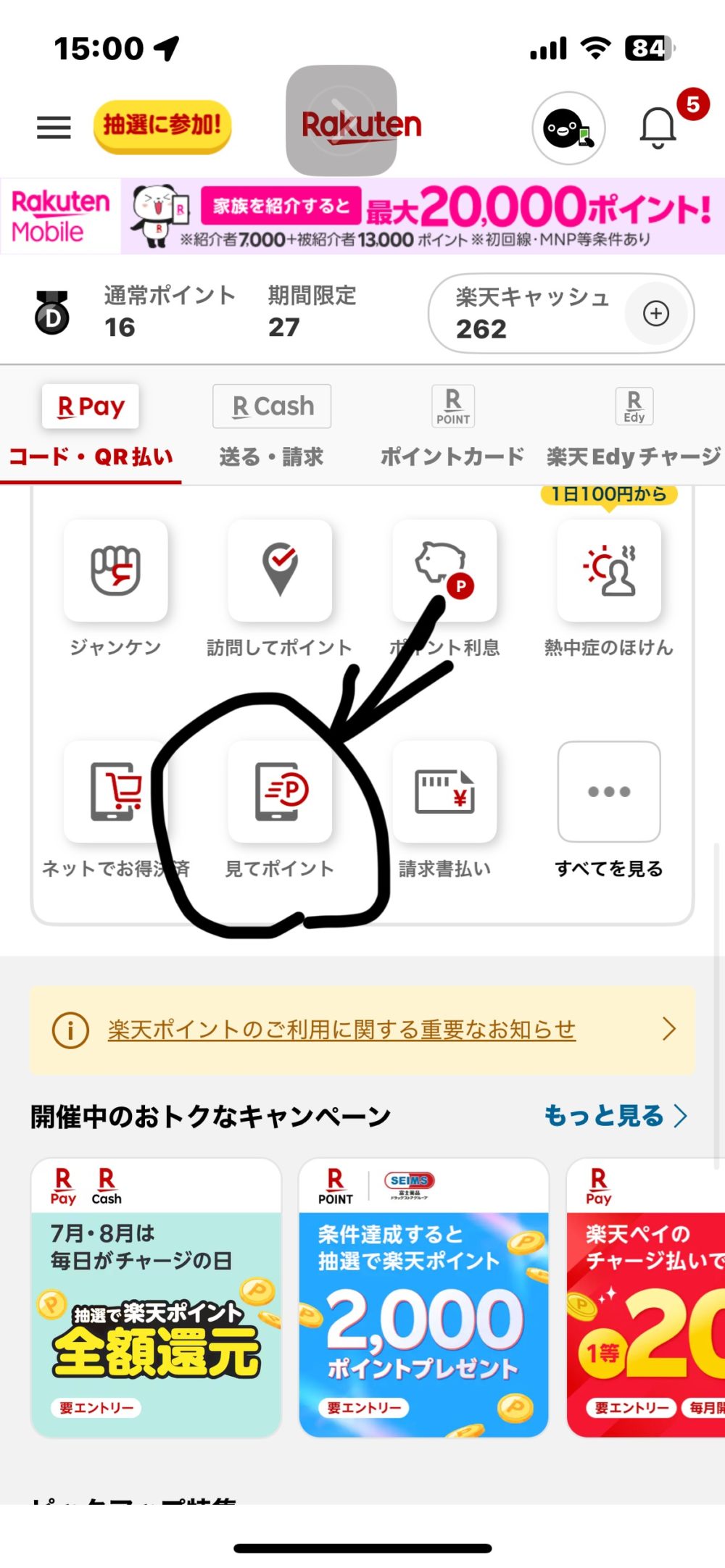Open the 全額還元 charge campaign card
Image resolution: width=725 pixels, height=1568 pixels.
pos(156,1297)
